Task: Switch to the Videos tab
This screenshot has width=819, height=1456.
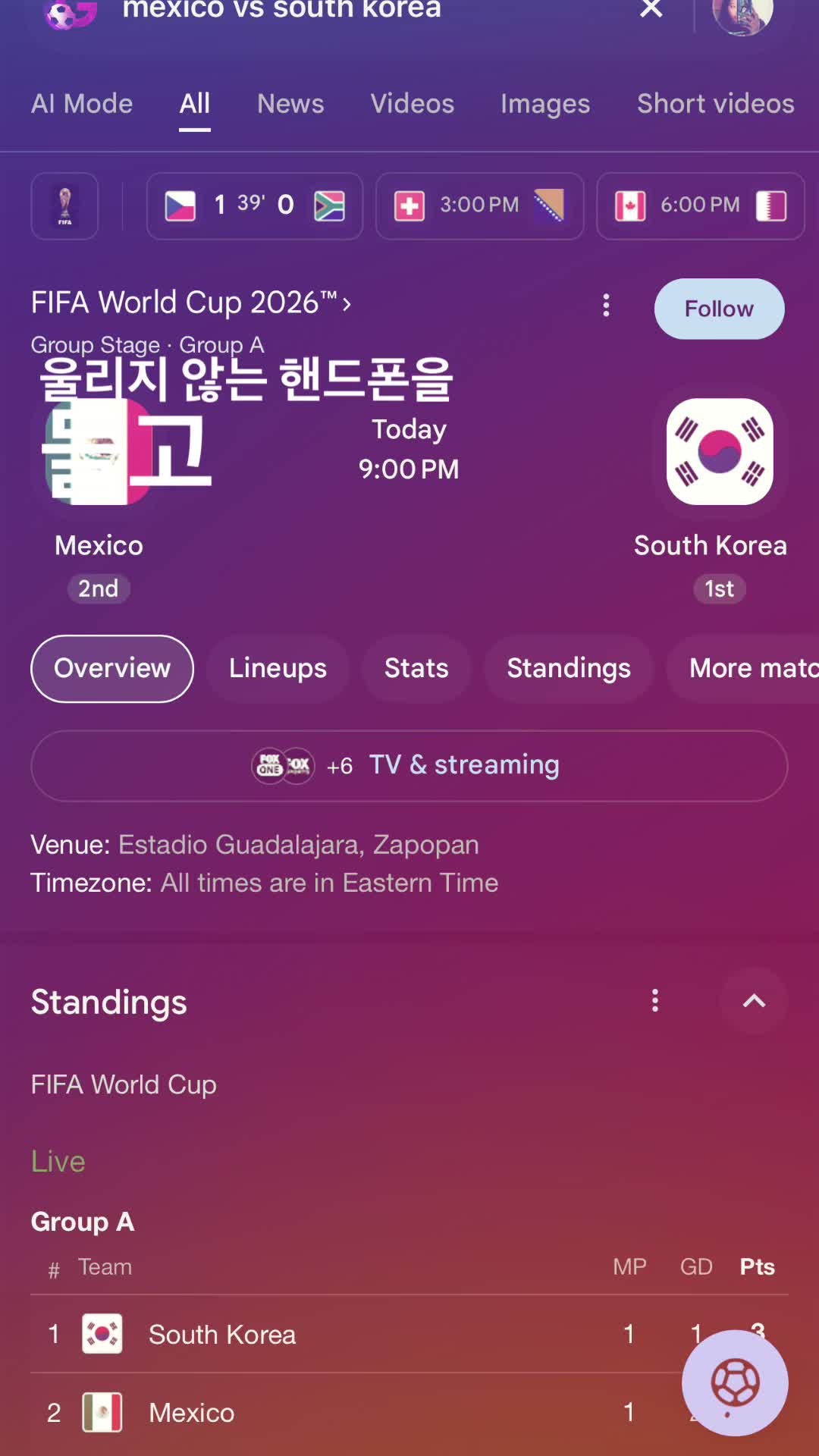Action: coord(413,103)
